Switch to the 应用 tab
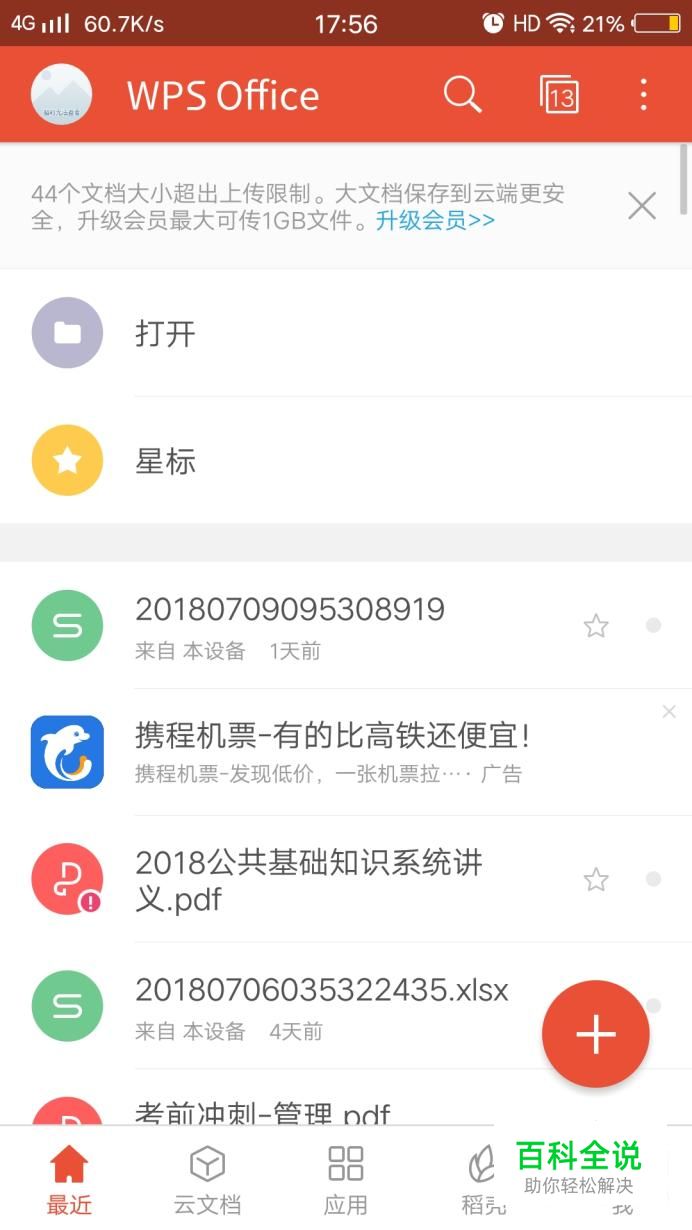Viewport: 692px width, 1230px height. click(x=346, y=1180)
